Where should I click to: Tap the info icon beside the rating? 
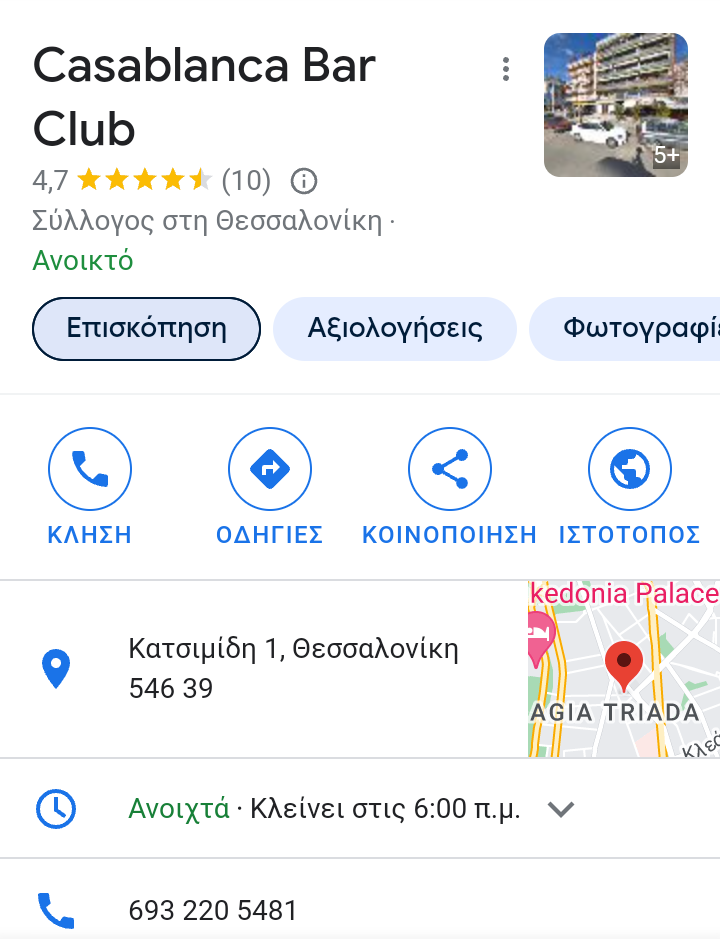(x=304, y=181)
